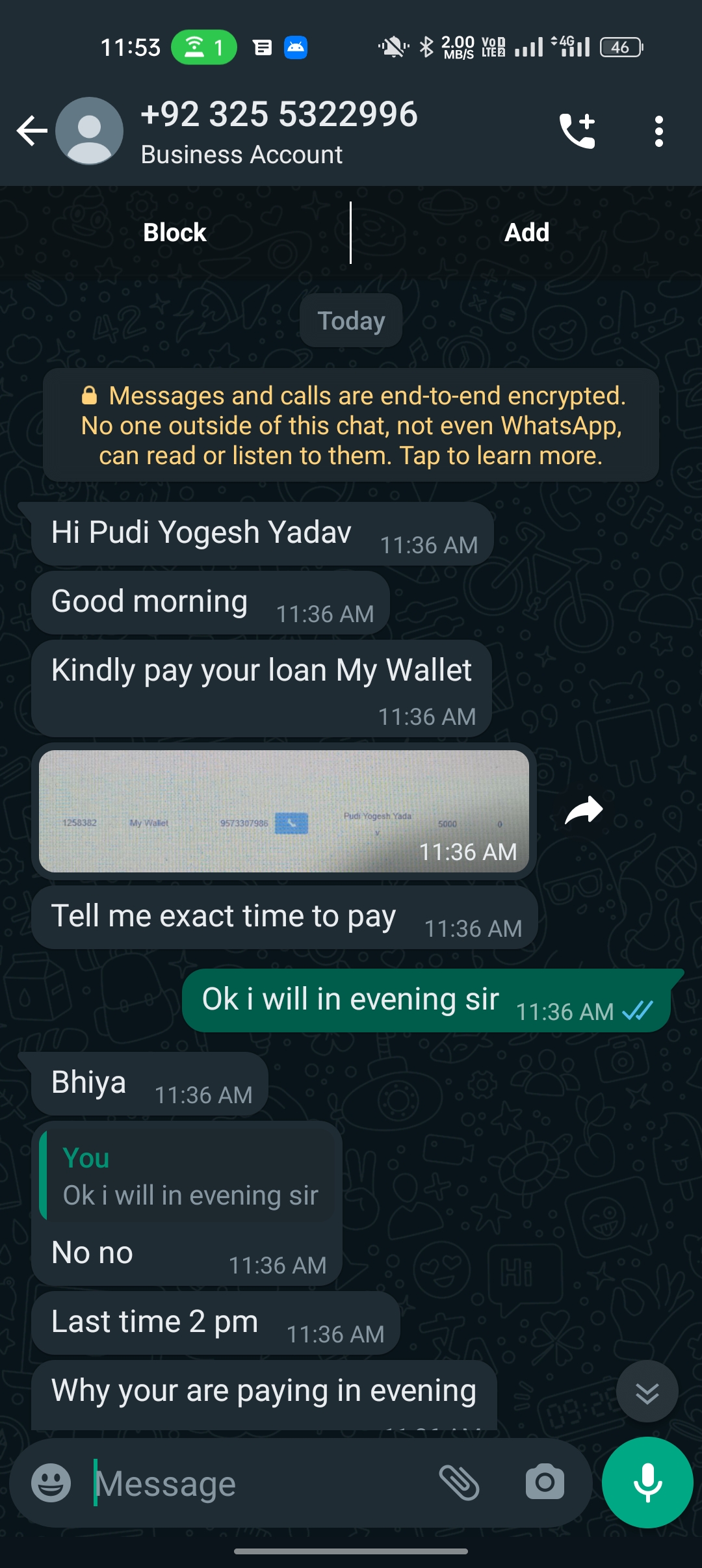Attach a file with the paperclip
This screenshot has width=702, height=1568.
459,1483
